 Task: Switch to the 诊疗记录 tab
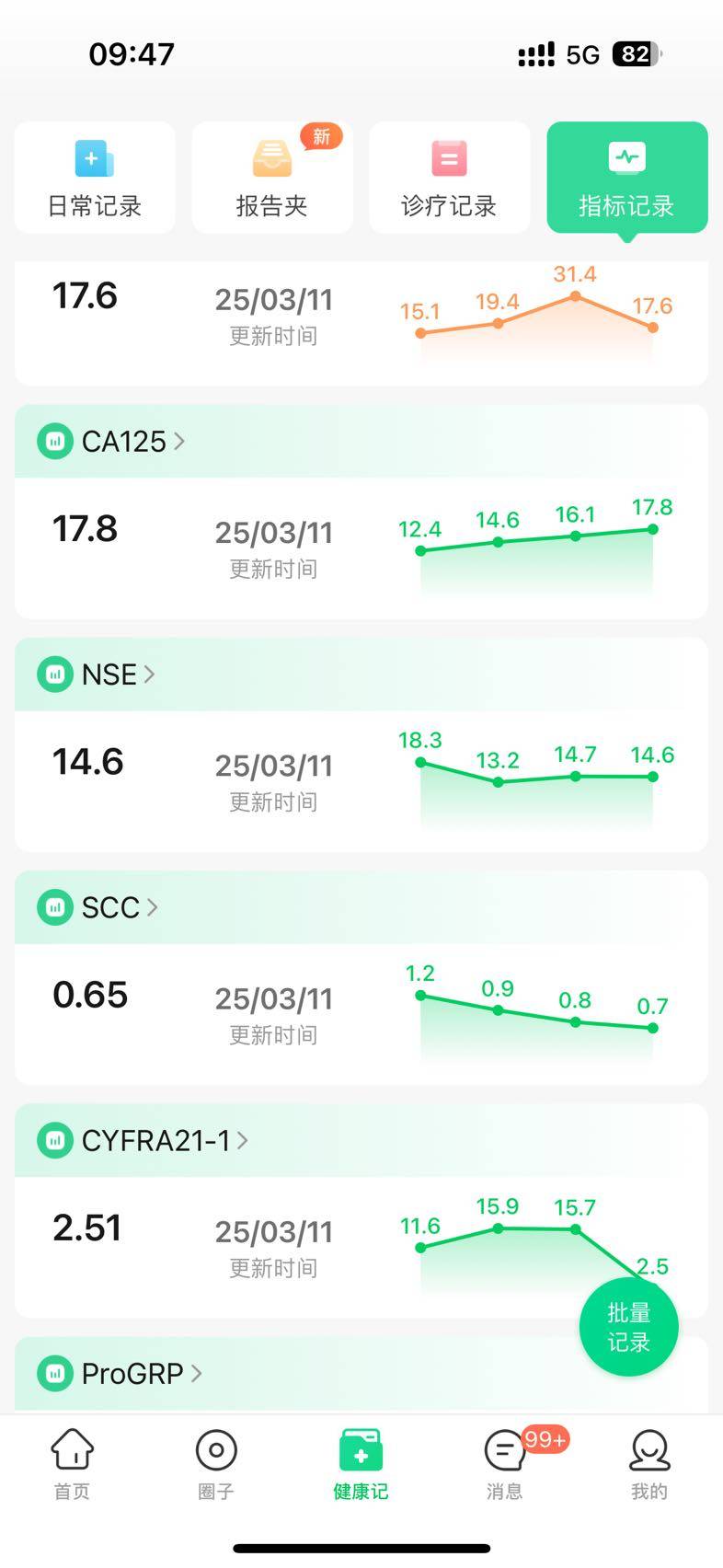(449, 178)
